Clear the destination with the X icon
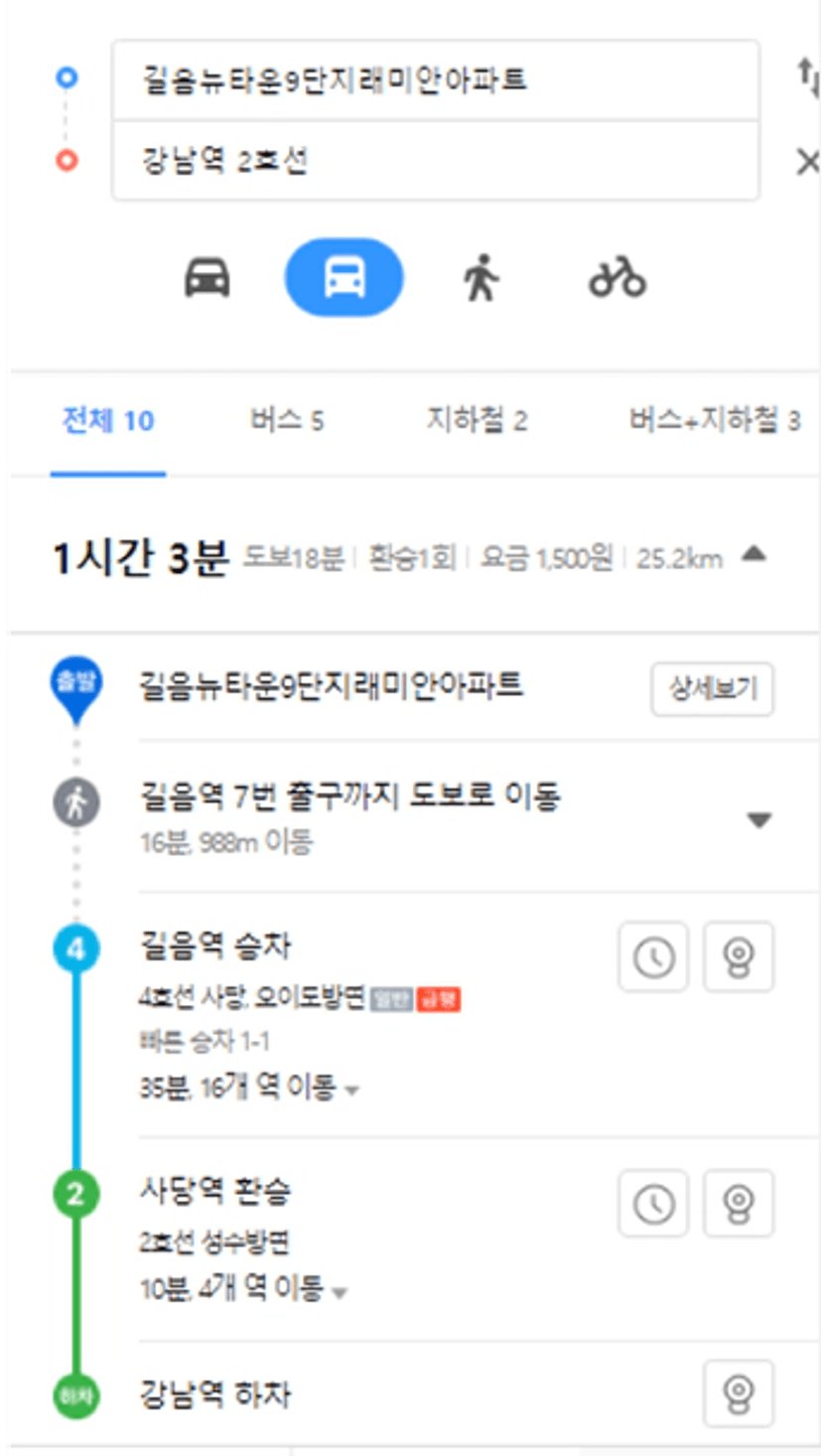821x1456 pixels. pos(808,162)
